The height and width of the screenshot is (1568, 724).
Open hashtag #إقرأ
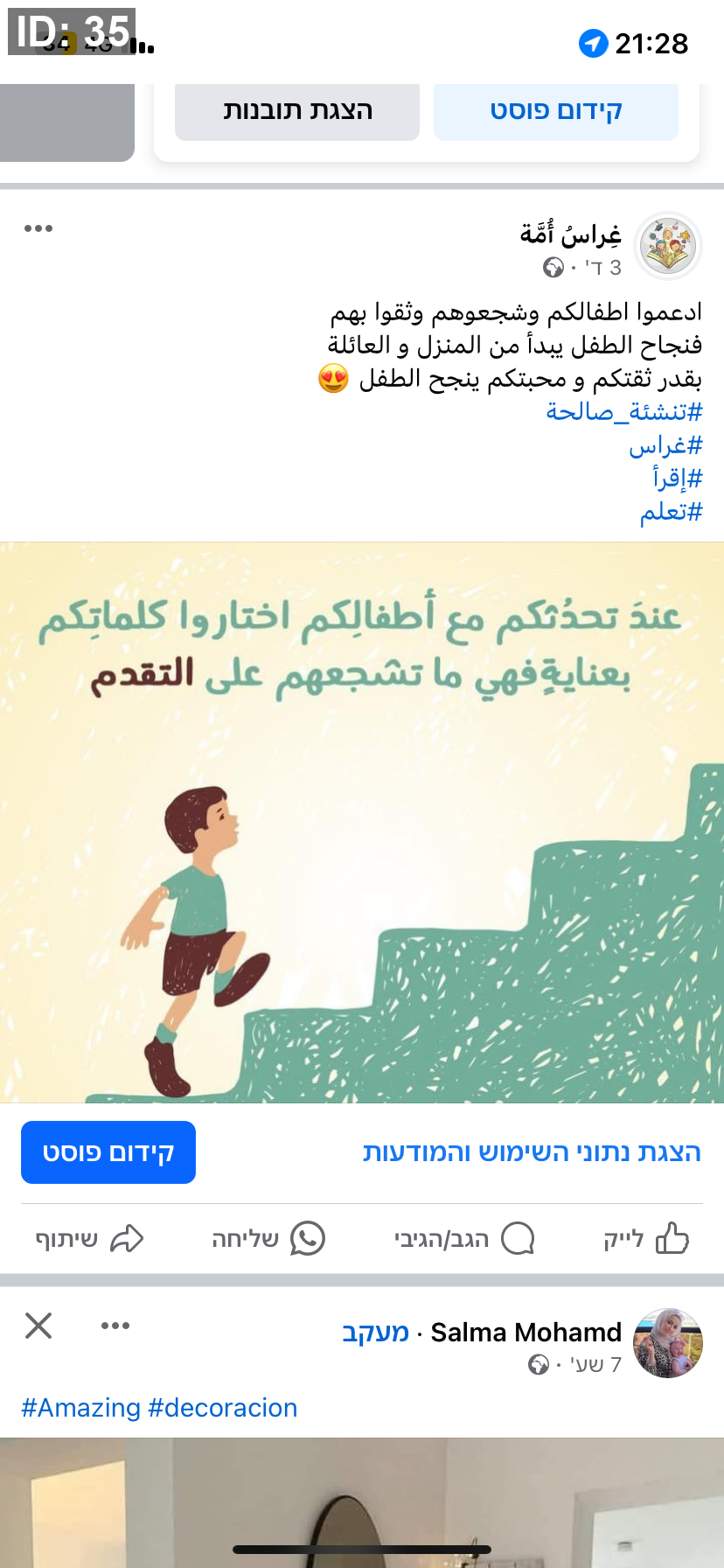click(677, 479)
